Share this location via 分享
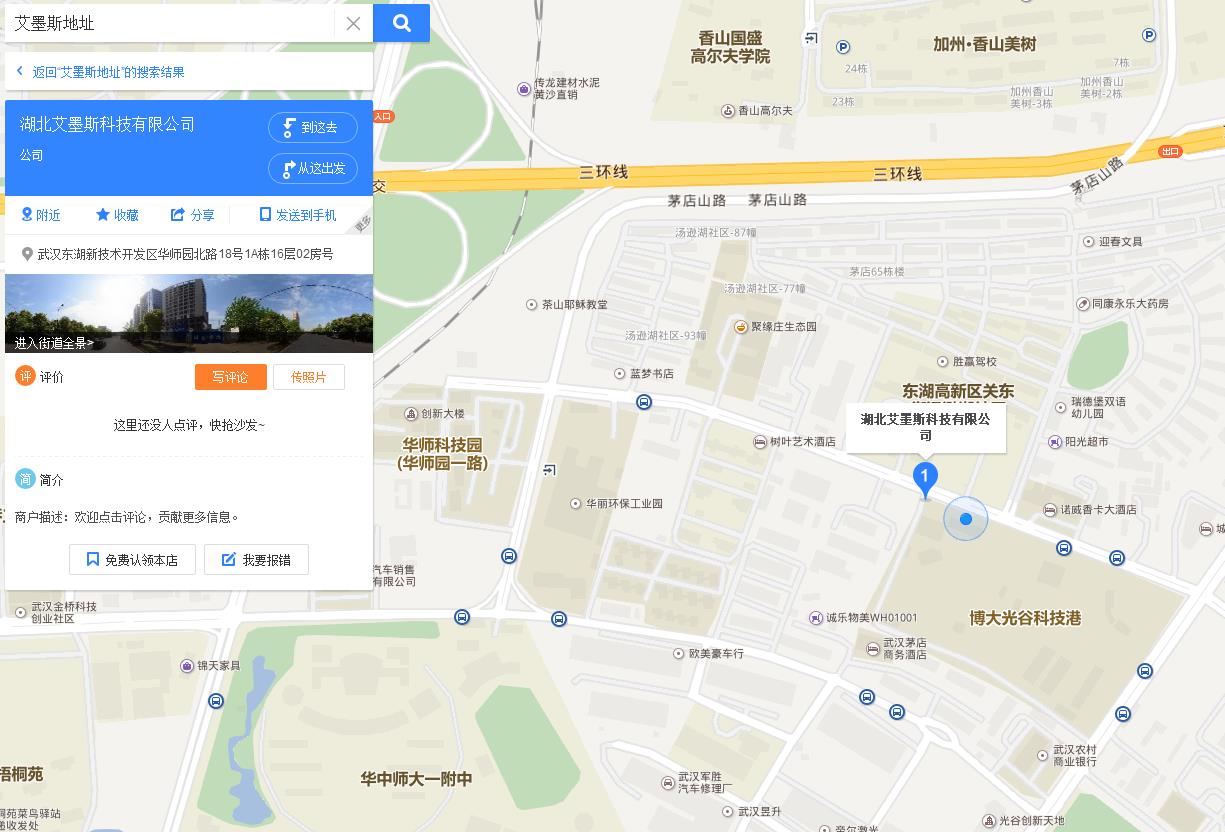Image resolution: width=1225 pixels, height=832 pixels. (x=193, y=215)
